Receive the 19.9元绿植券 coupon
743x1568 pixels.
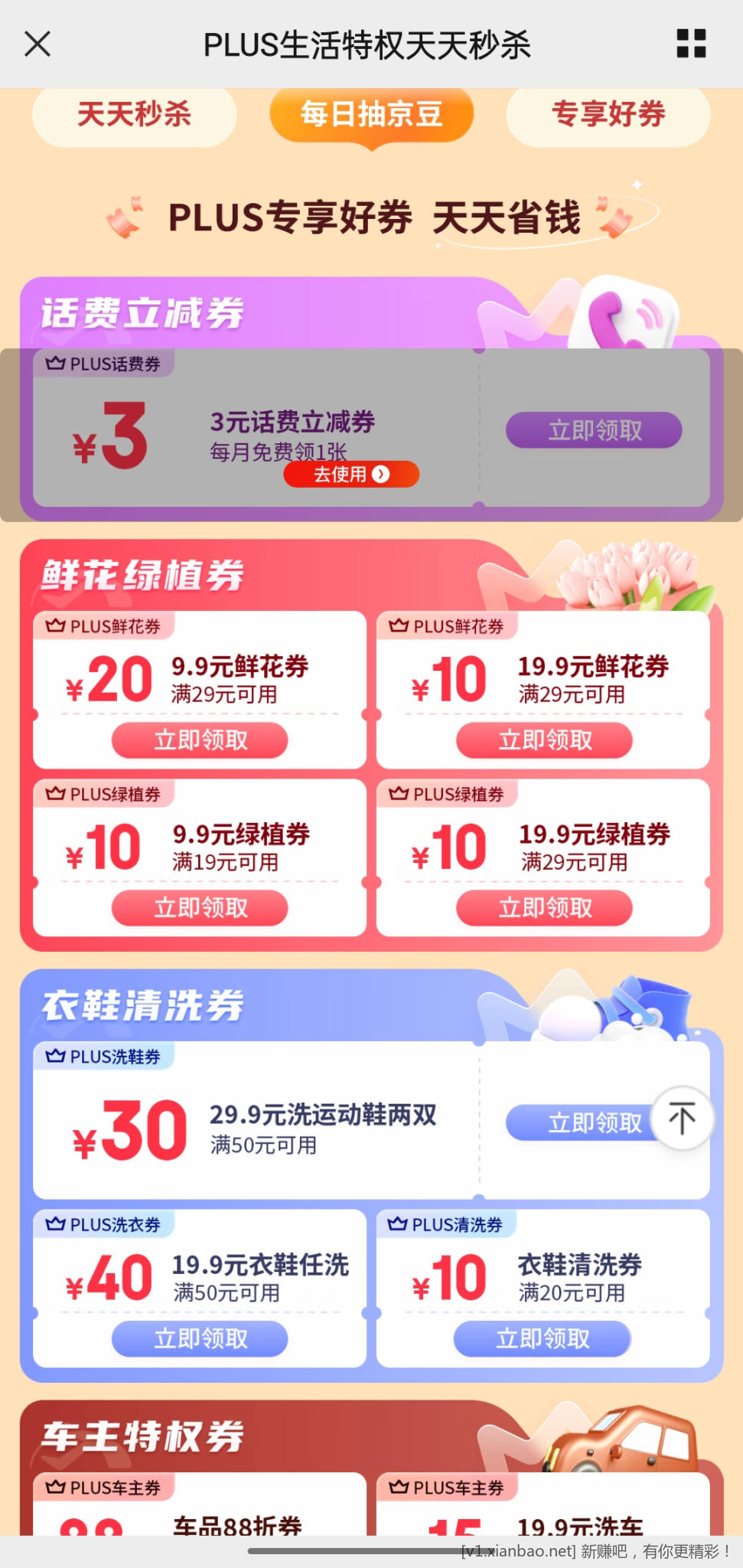pos(544,908)
